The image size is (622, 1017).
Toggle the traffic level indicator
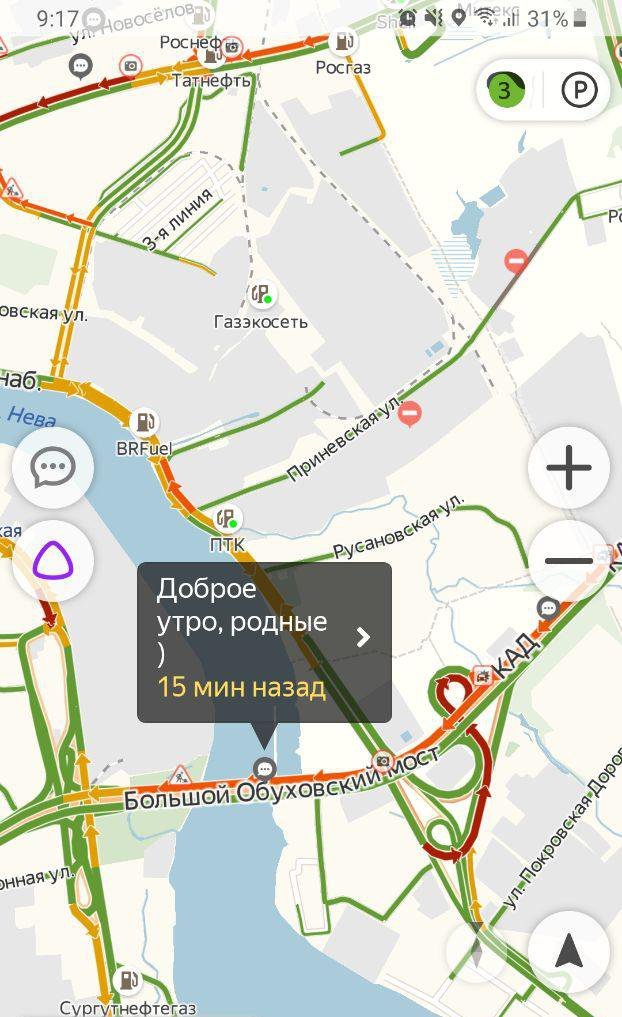505,91
